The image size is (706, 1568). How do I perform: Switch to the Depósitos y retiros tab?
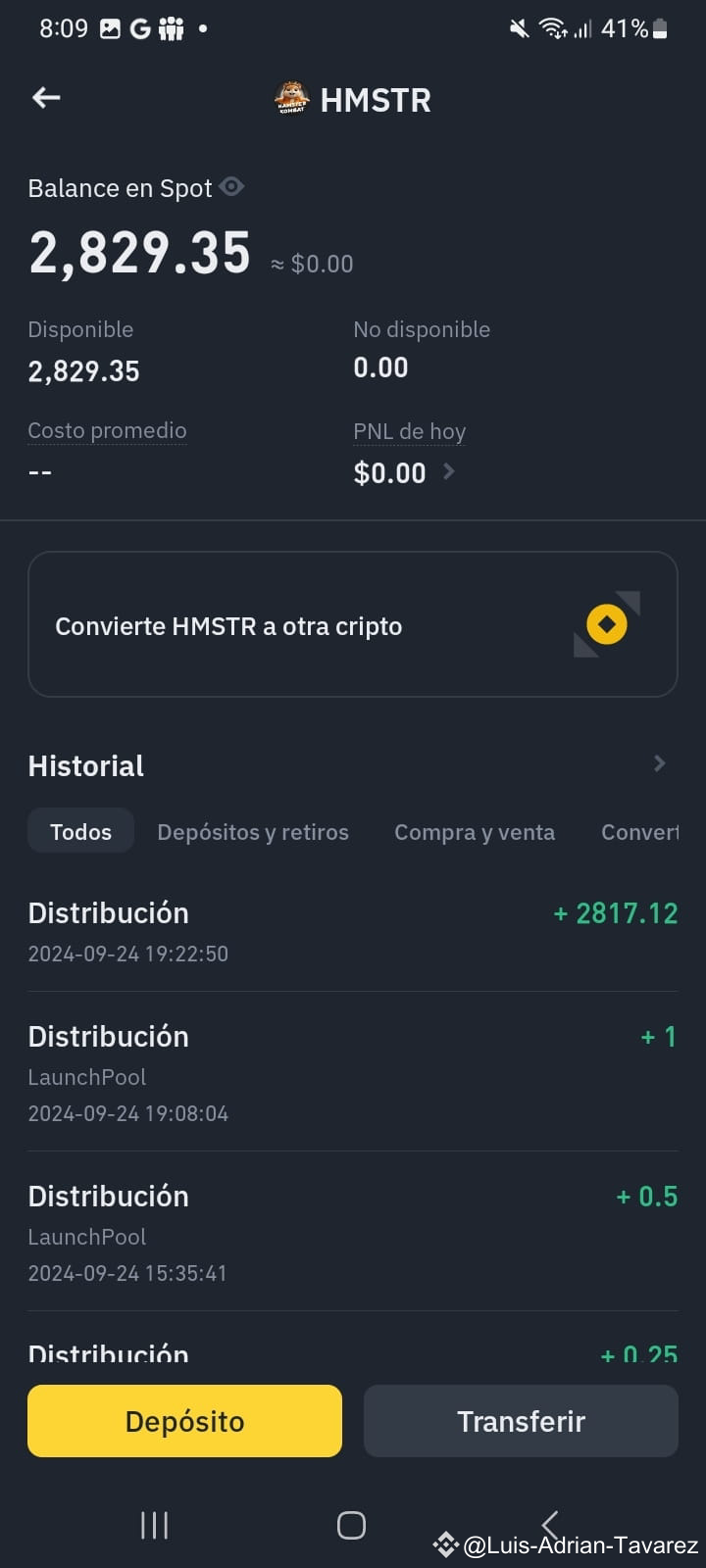[x=253, y=831]
